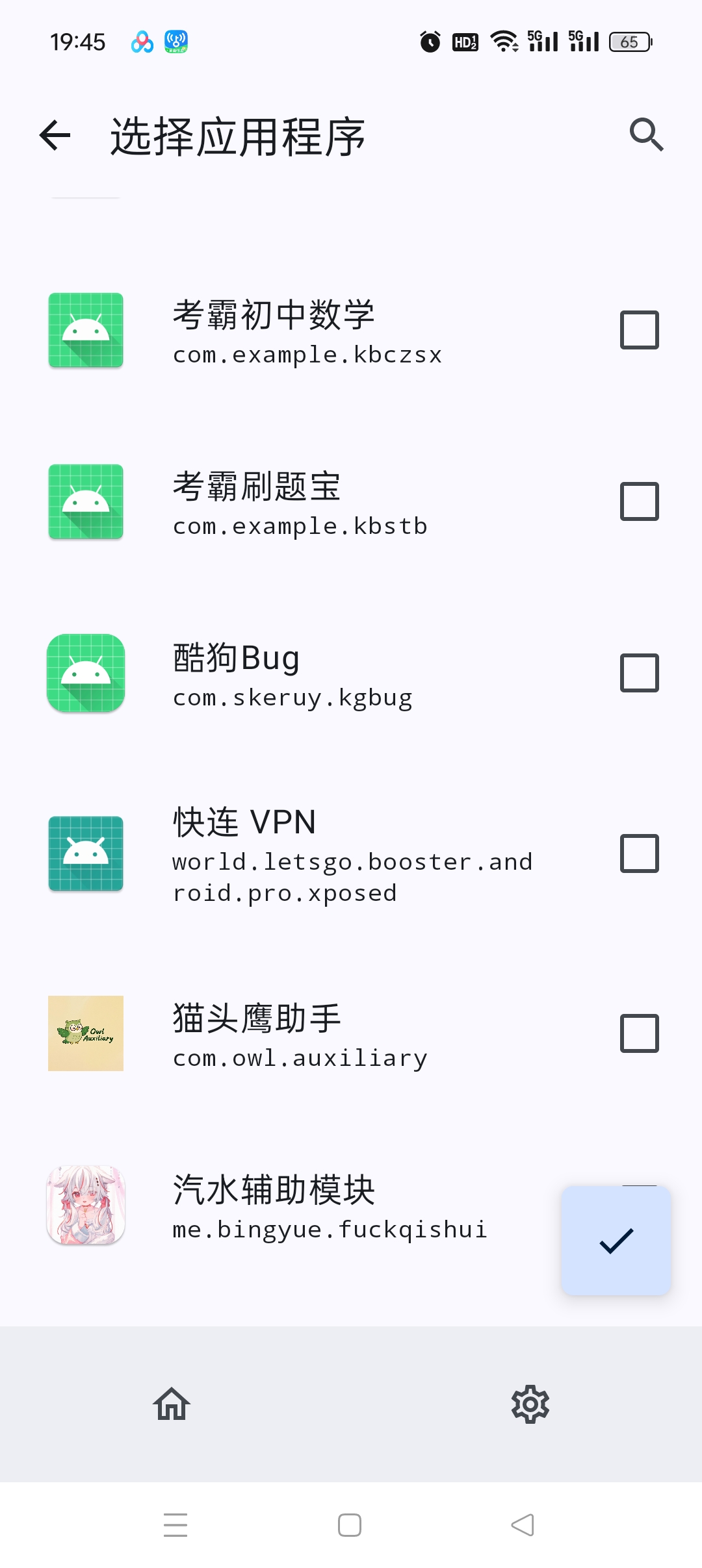Viewport: 702px width, 1568px height.
Task: Open Home from the bottom bar
Action: [x=171, y=1404]
